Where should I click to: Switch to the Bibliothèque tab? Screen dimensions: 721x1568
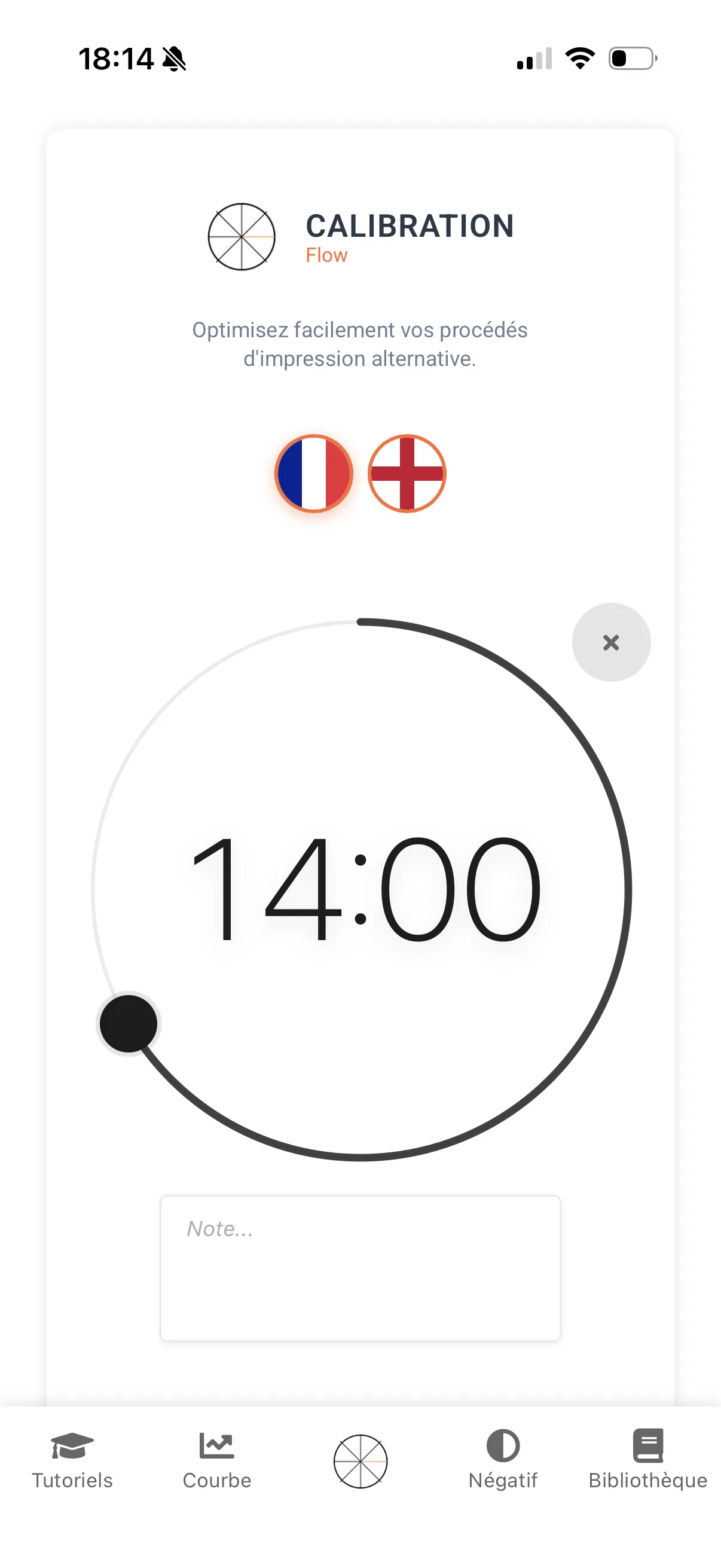tap(647, 1460)
